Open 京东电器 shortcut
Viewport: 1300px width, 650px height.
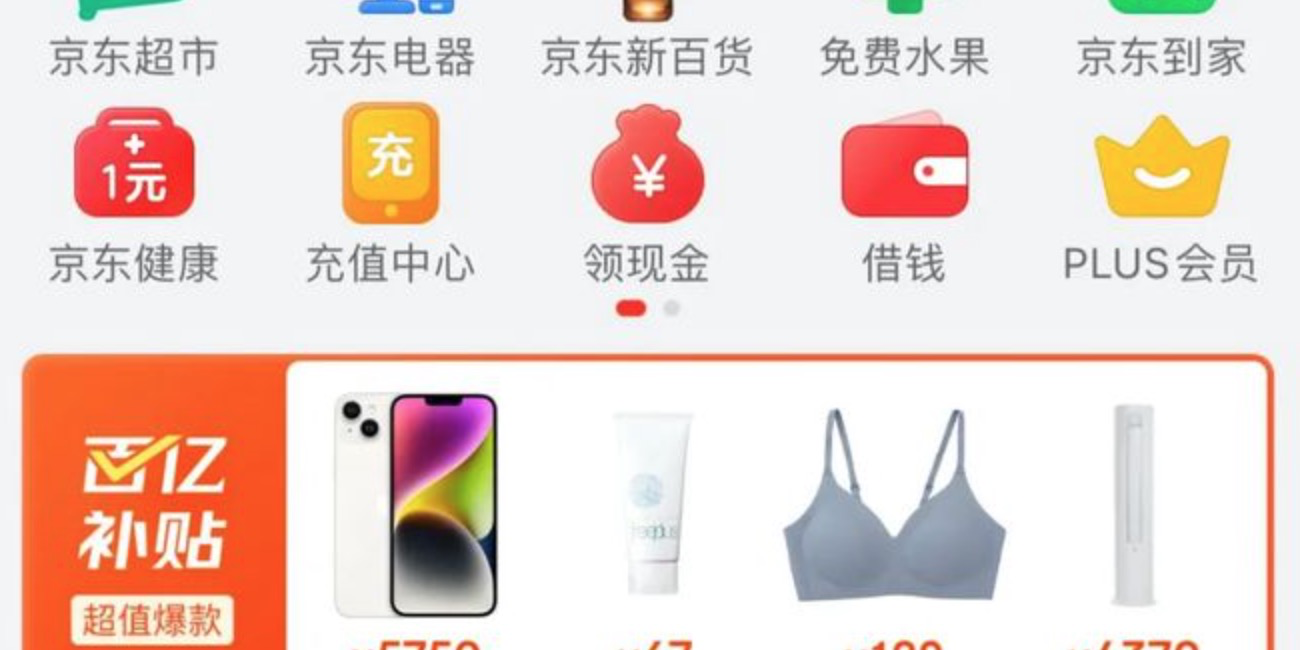coord(390,40)
